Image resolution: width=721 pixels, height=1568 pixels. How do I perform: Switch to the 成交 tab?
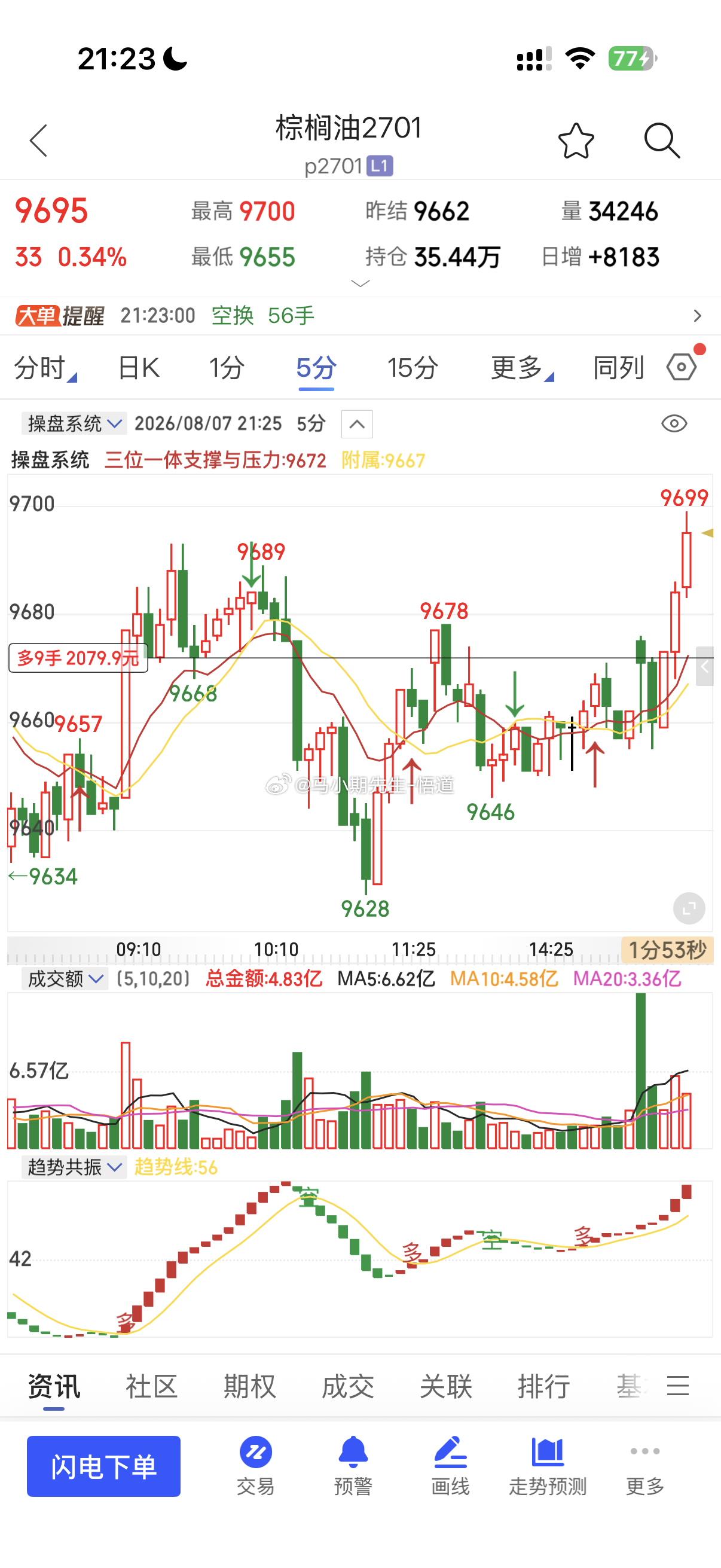pyautogui.click(x=347, y=1386)
